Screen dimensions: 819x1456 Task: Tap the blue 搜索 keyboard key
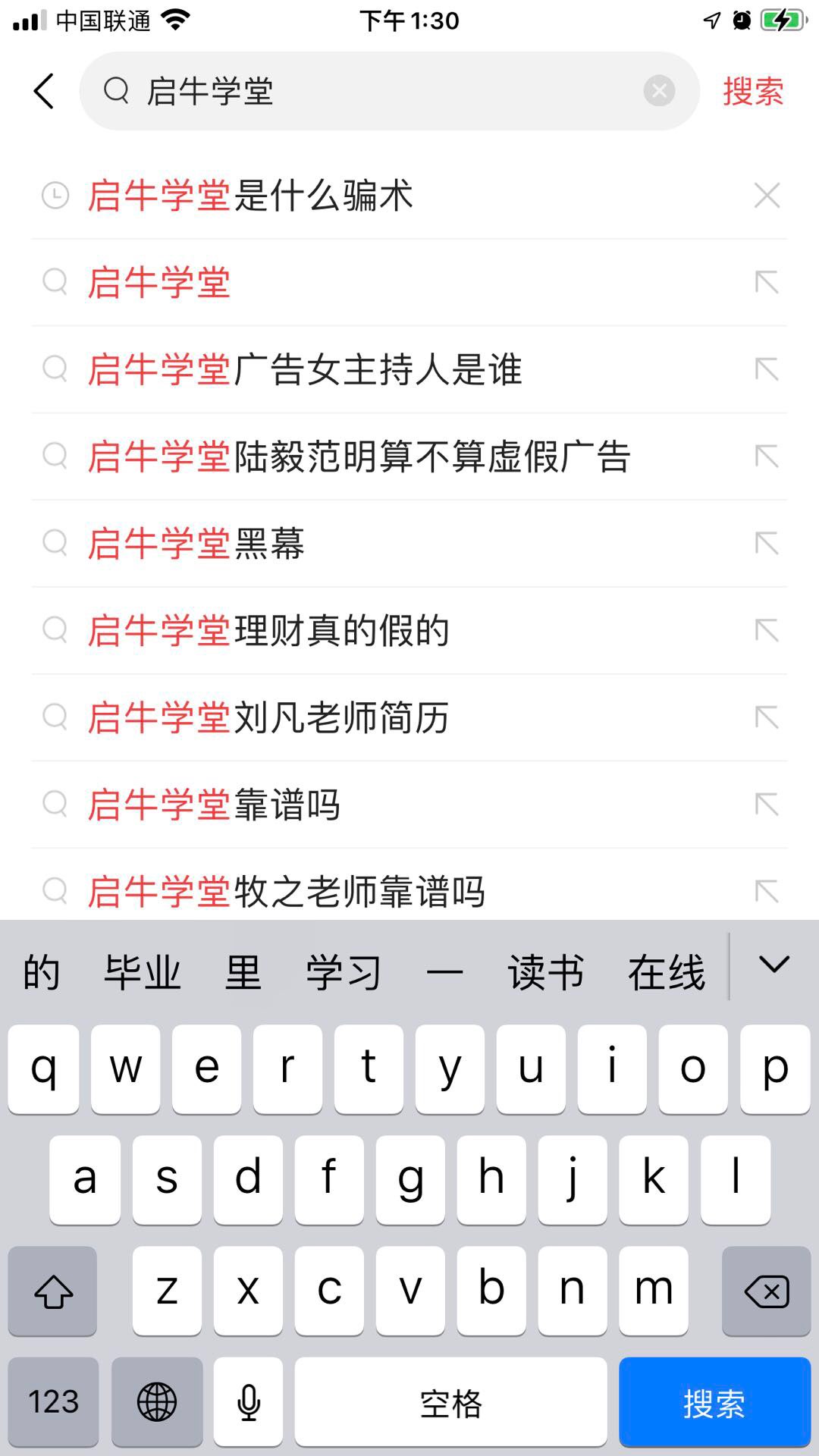point(714,1402)
